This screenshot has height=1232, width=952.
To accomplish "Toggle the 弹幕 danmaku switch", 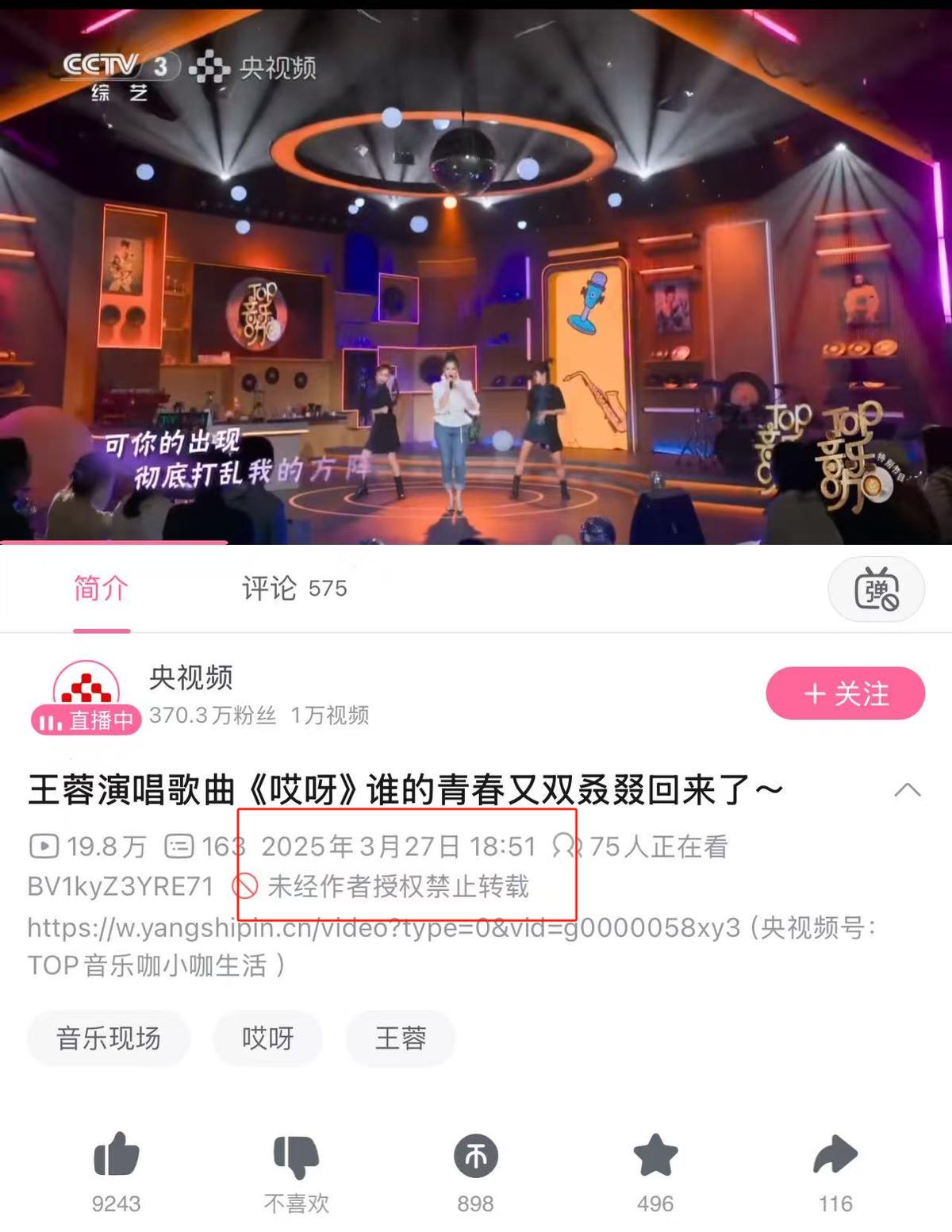I will pyautogui.click(x=876, y=590).
